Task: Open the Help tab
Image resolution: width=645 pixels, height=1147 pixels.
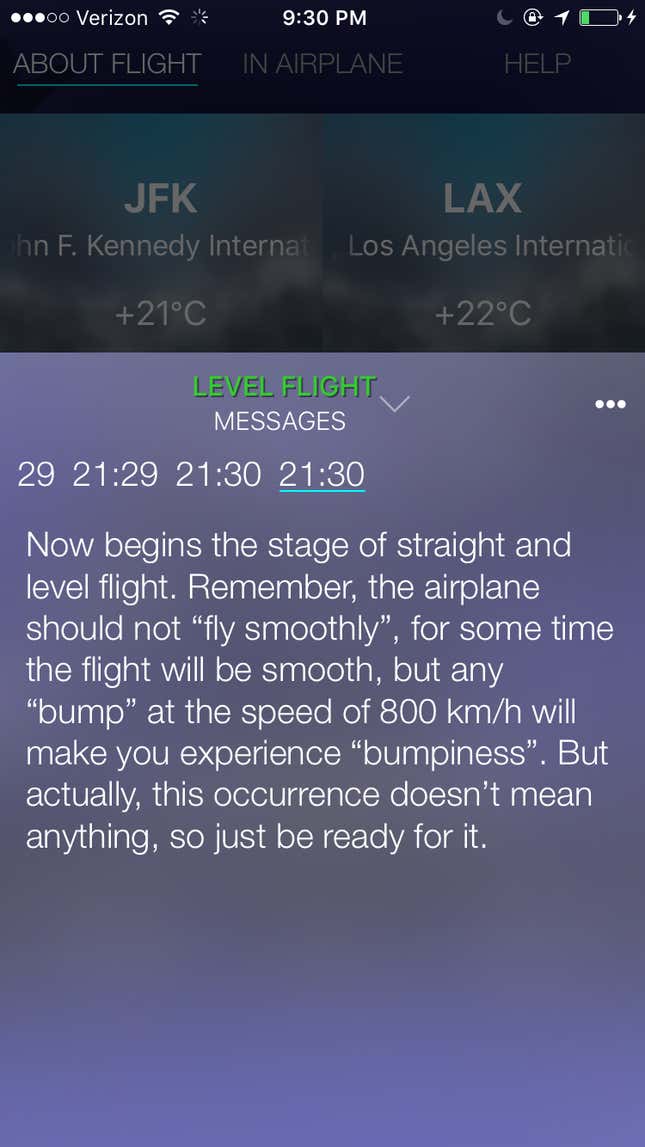Action: 537,64
